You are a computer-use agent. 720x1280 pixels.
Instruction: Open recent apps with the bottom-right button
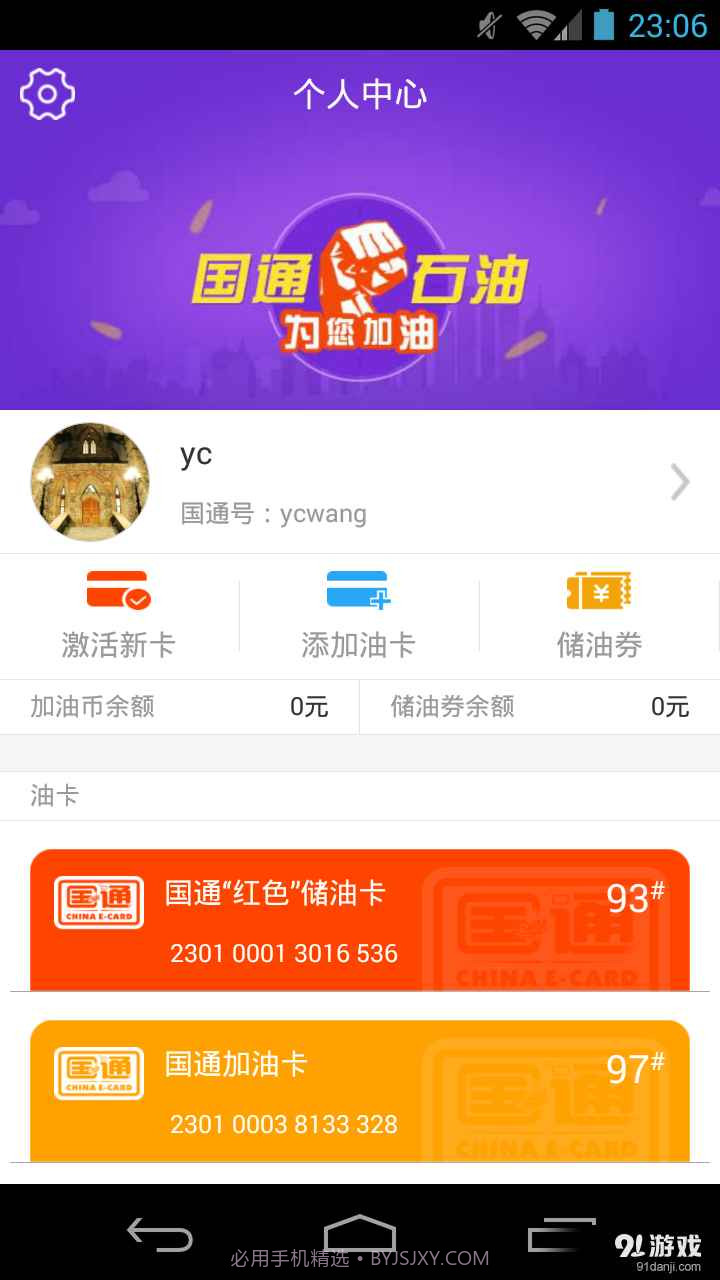click(562, 1235)
